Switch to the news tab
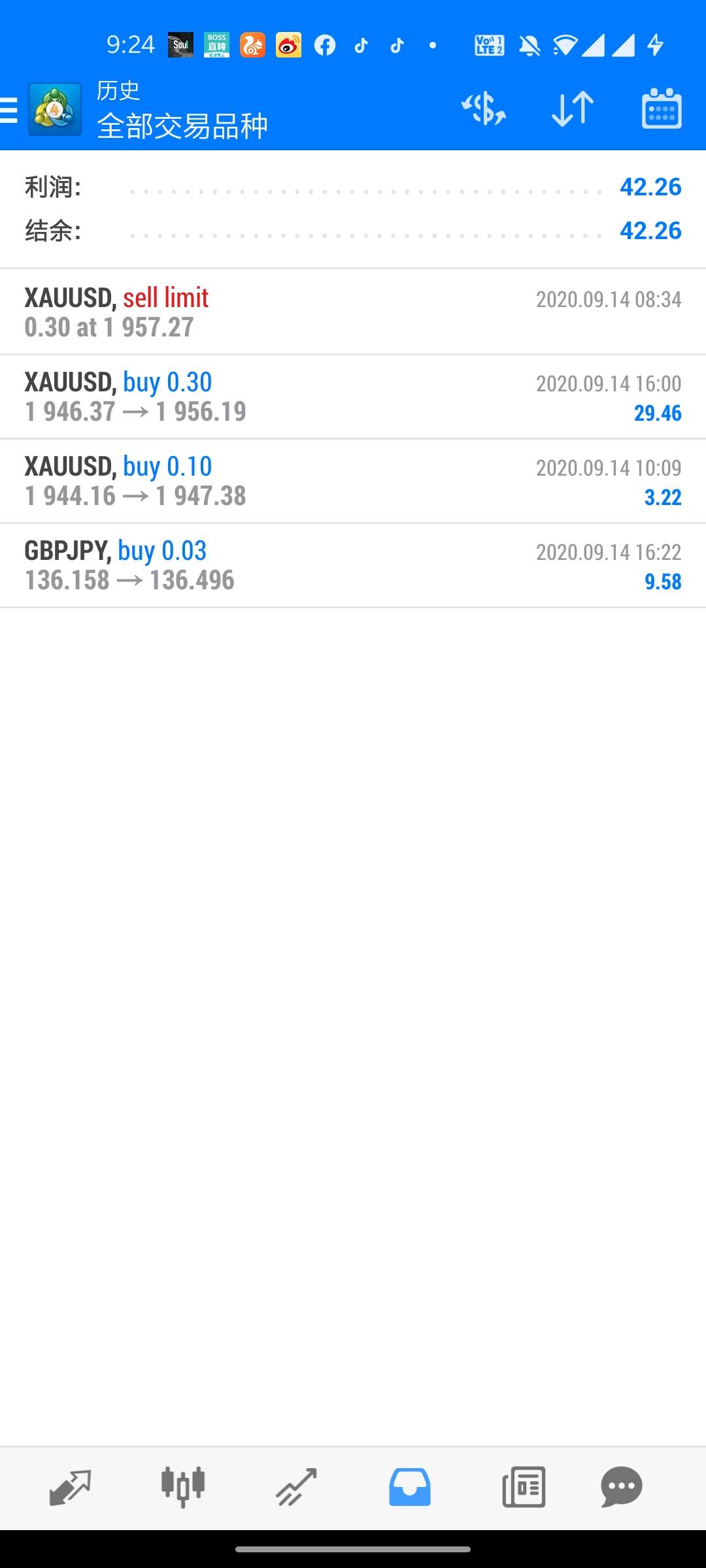The height and width of the screenshot is (1568, 706). click(x=524, y=1487)
